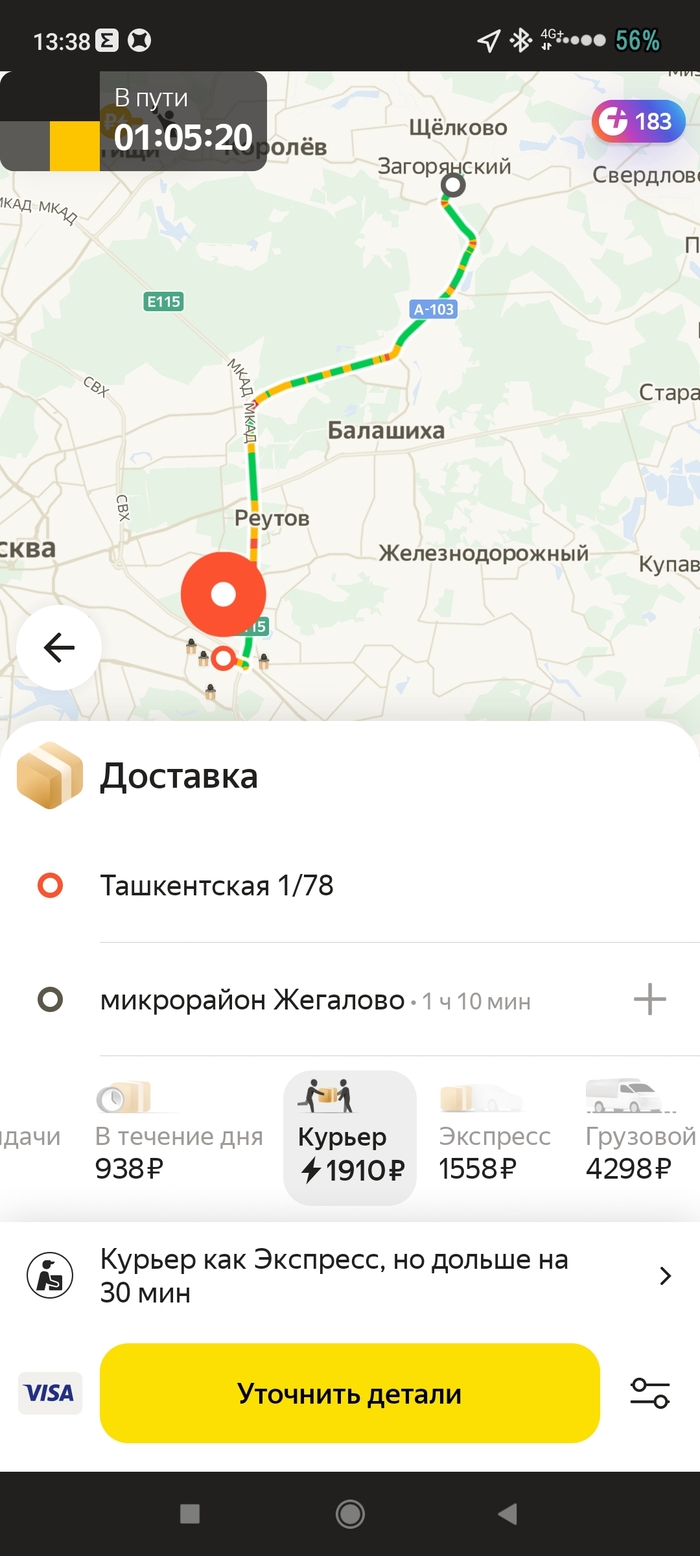Image resolution: width=700 pixels, height=1556 pixels.
Task: Tap the system back triangle
Action: click(508, 1514)
